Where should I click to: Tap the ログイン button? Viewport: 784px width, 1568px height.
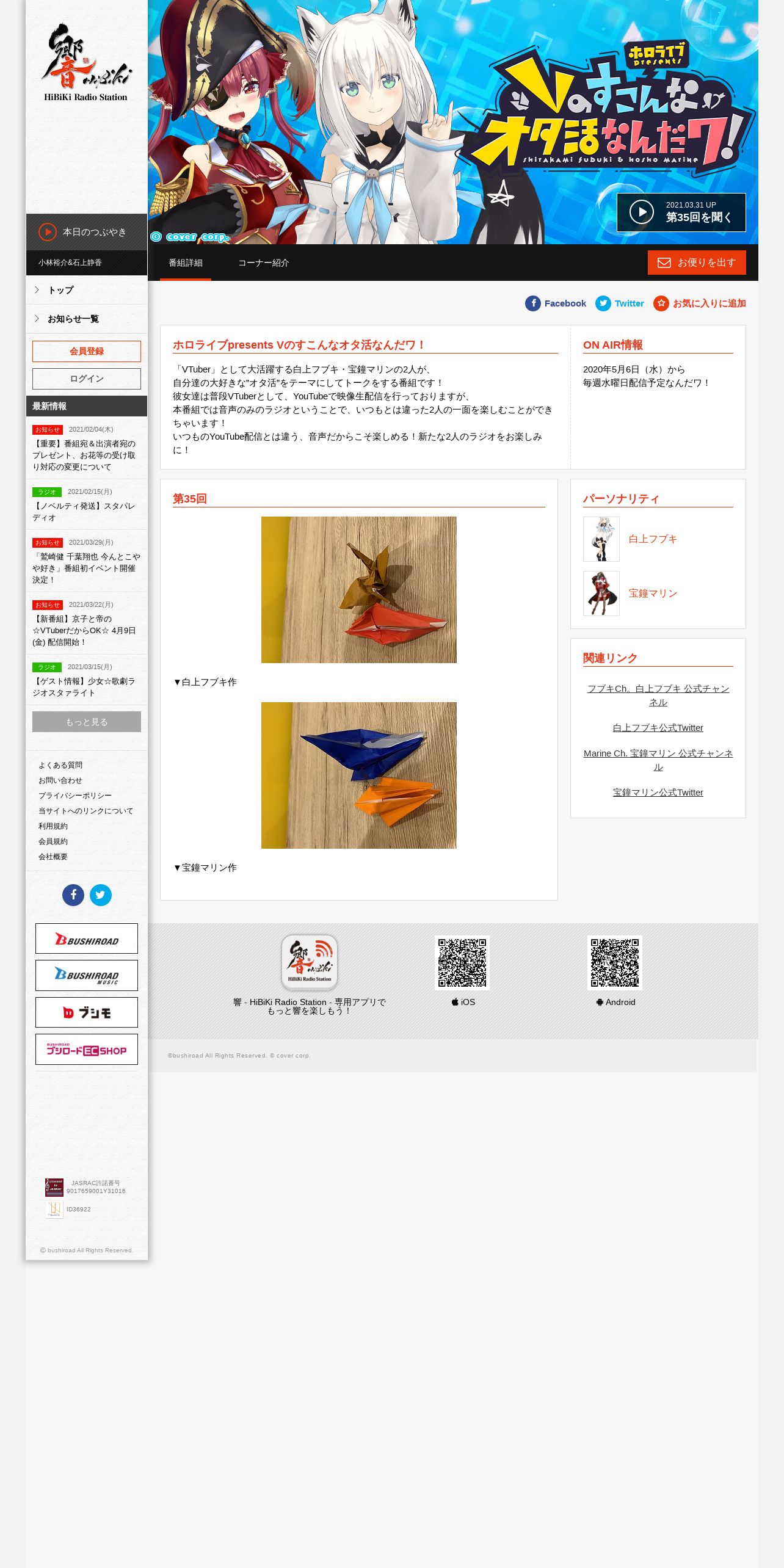click(87, 379)
